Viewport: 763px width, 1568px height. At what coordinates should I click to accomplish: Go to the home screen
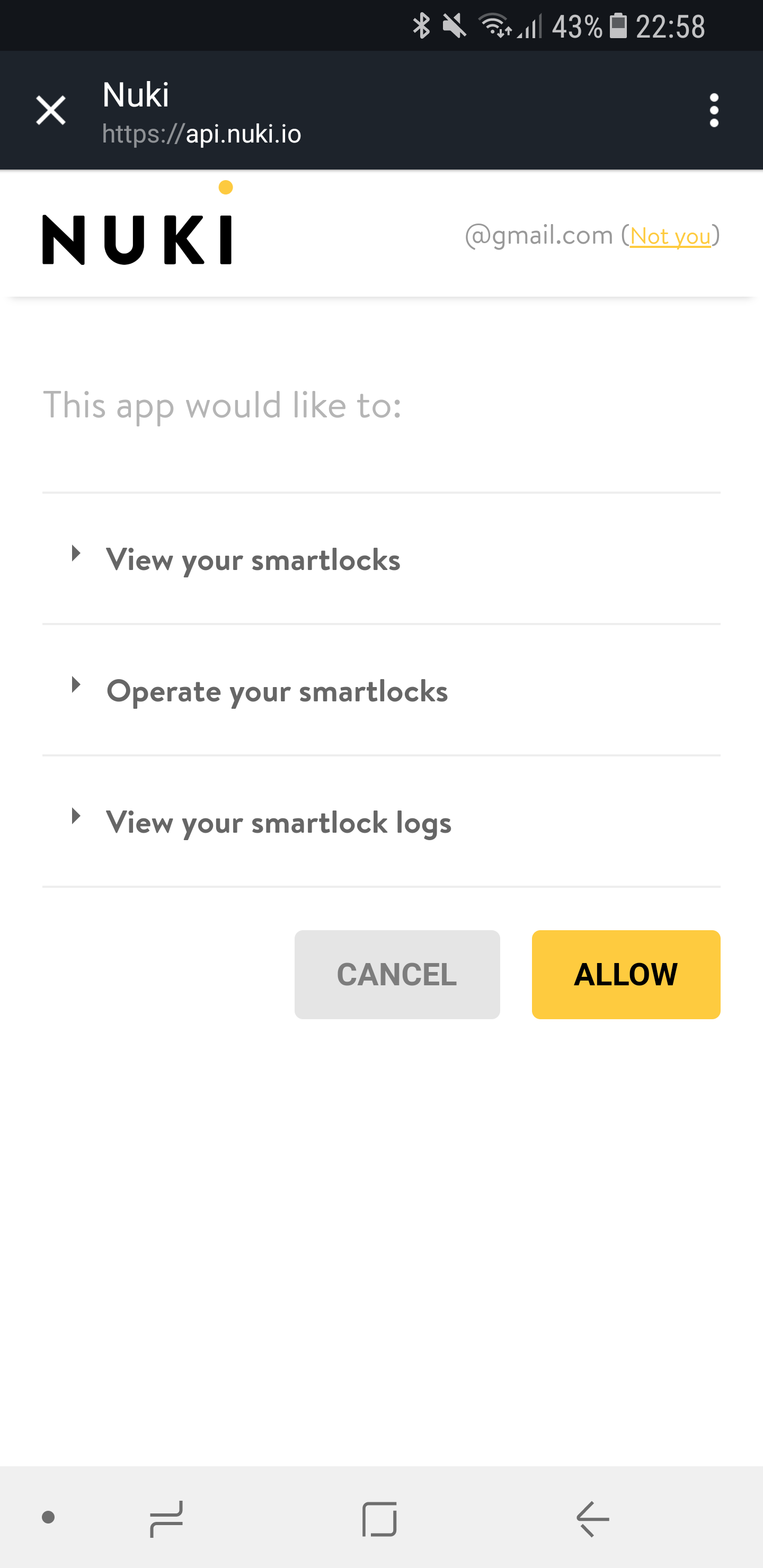coord(379,1519)
